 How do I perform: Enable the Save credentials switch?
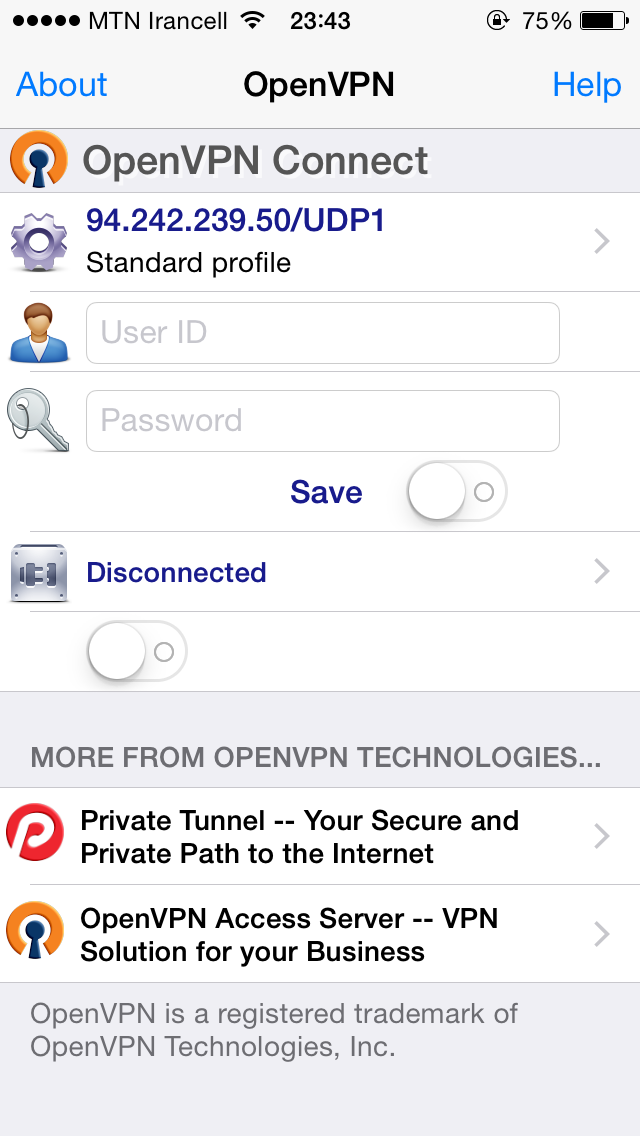tap(457, 492)
